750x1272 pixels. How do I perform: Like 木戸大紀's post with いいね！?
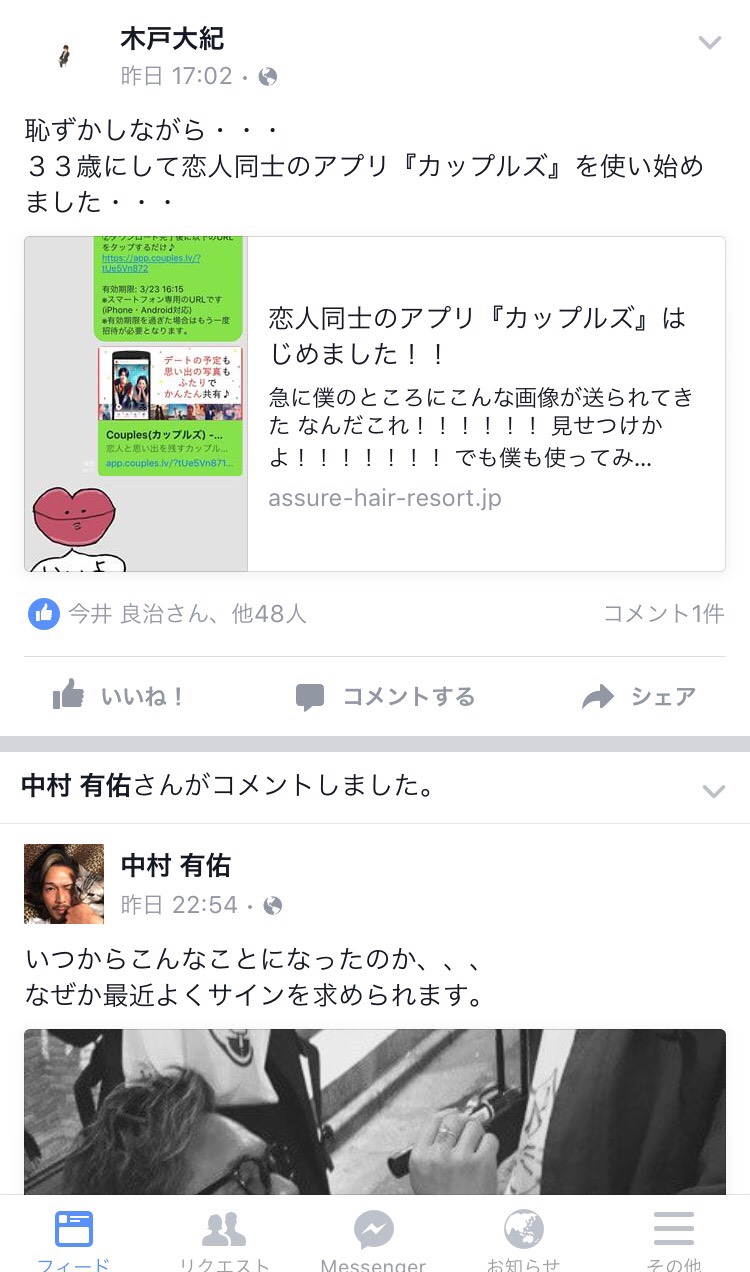point(118,696)
